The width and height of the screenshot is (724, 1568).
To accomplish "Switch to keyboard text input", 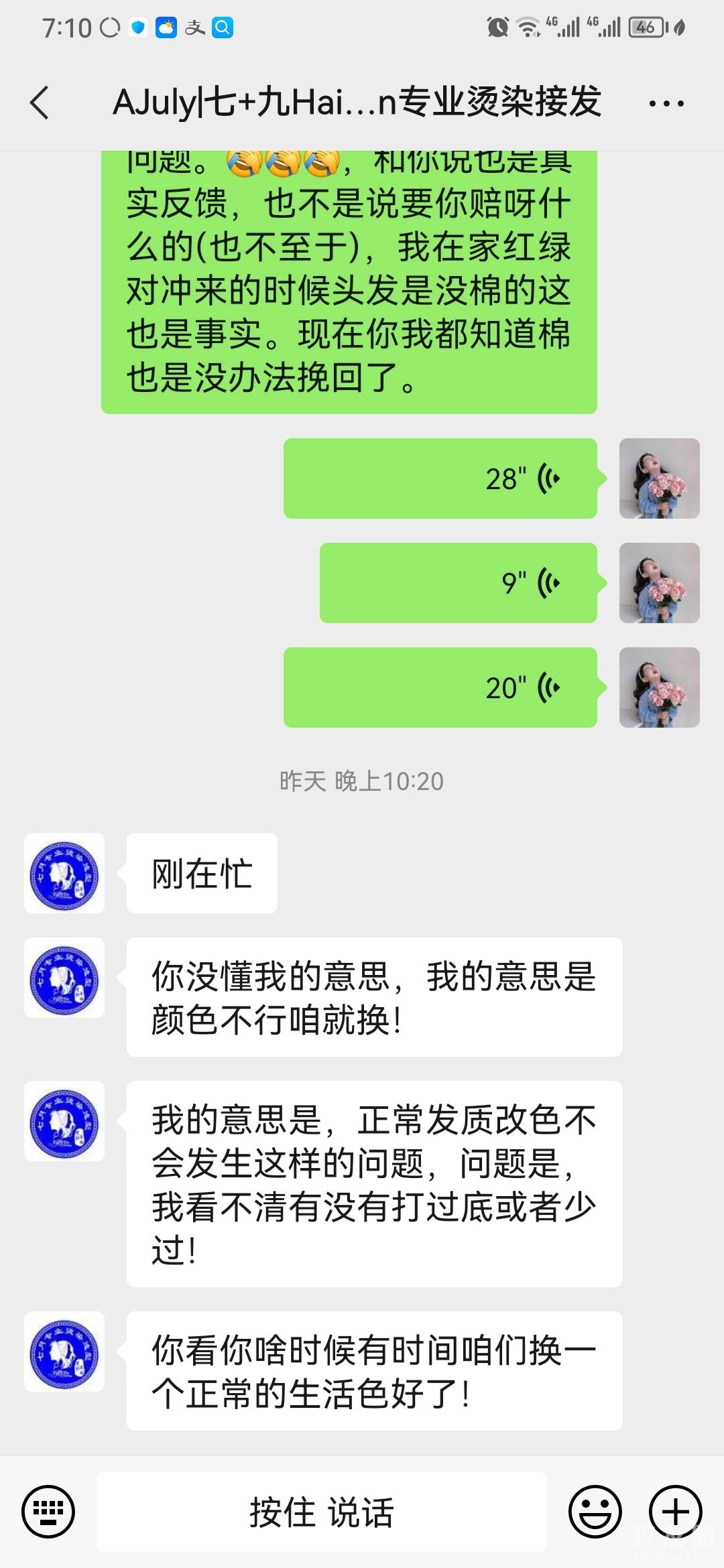I will [x=48, y=1512].
